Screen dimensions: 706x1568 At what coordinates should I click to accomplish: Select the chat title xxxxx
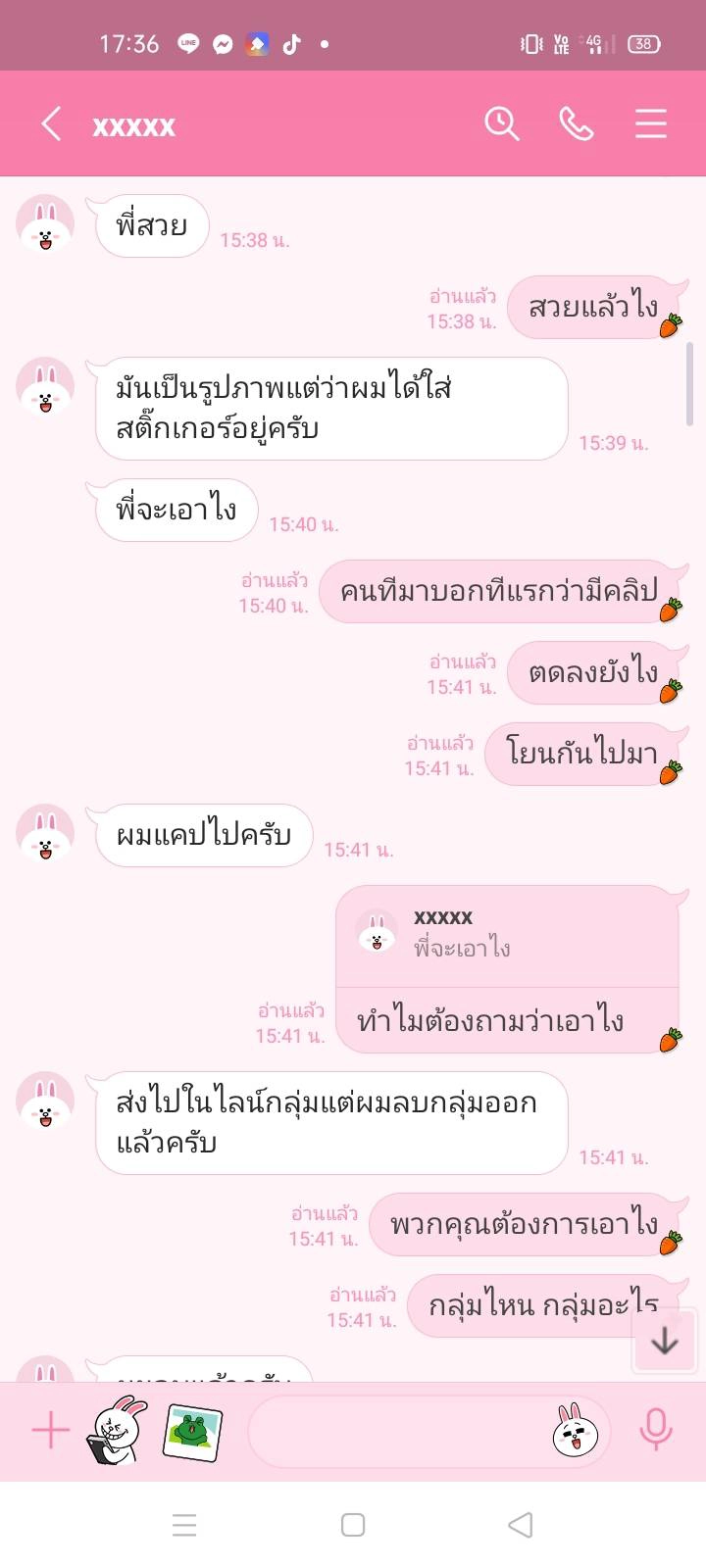[x=134, y=125]
